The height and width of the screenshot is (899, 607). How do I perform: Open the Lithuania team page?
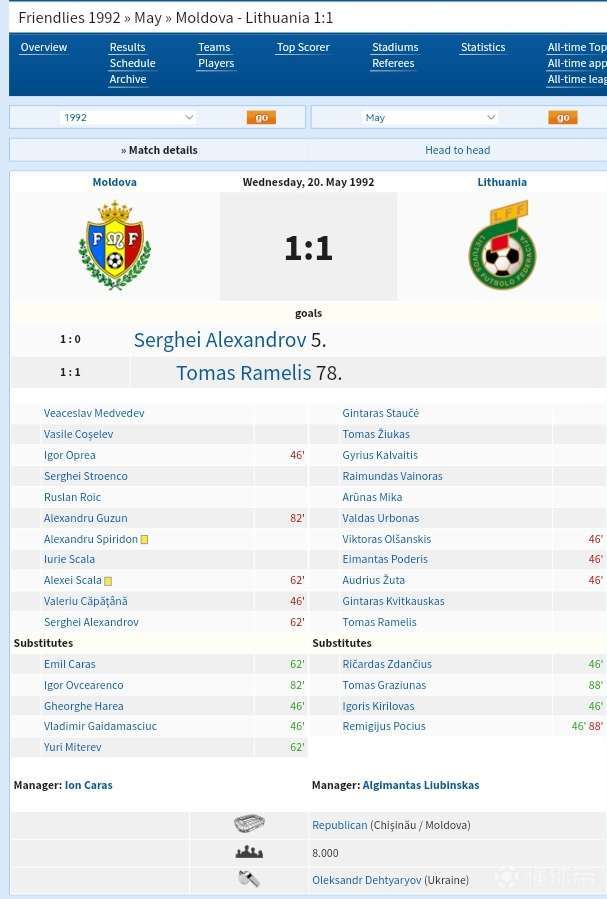pos(502,182)
